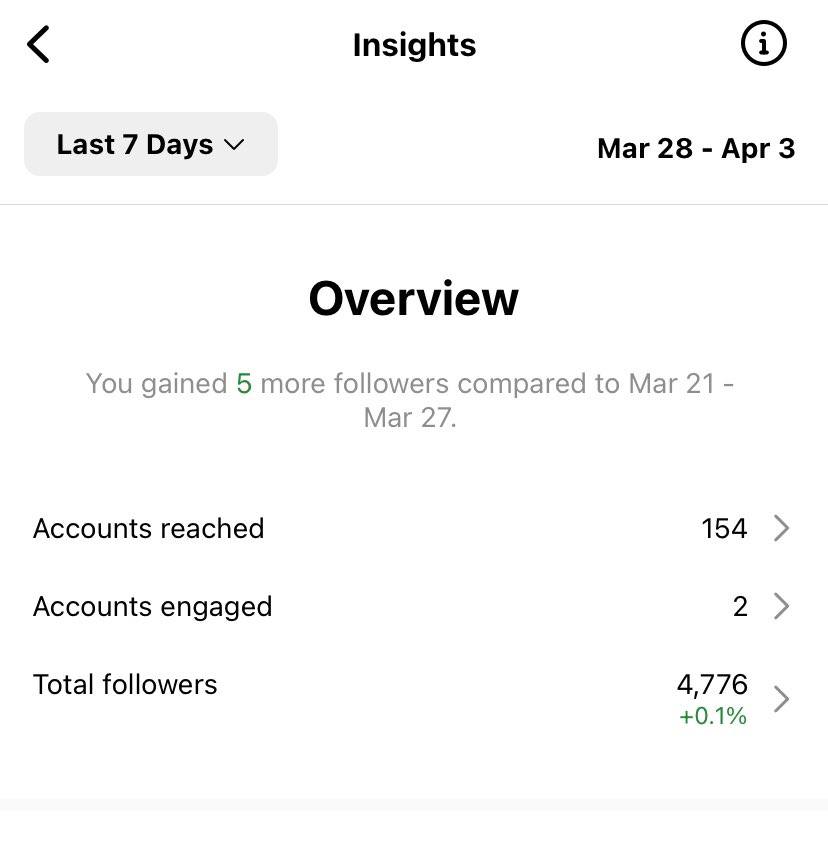View Accounts engaged details
828x854 pixels.
pyautogui.click(x=412, y=607)
